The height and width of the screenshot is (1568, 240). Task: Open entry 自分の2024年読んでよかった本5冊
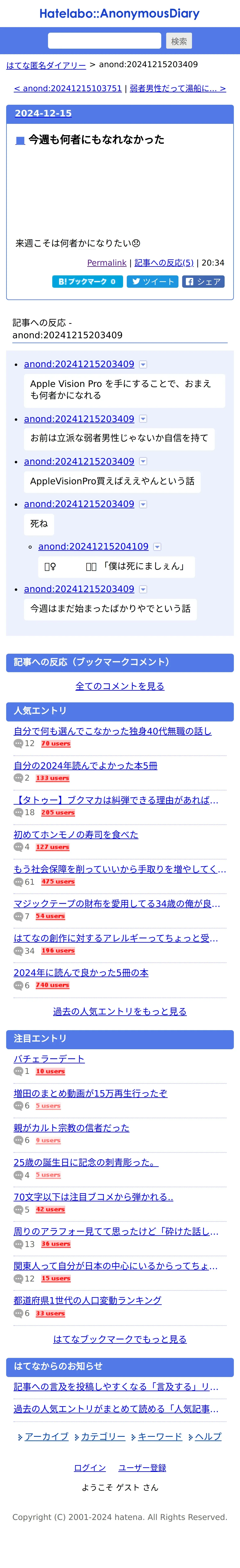pos(86,766)
